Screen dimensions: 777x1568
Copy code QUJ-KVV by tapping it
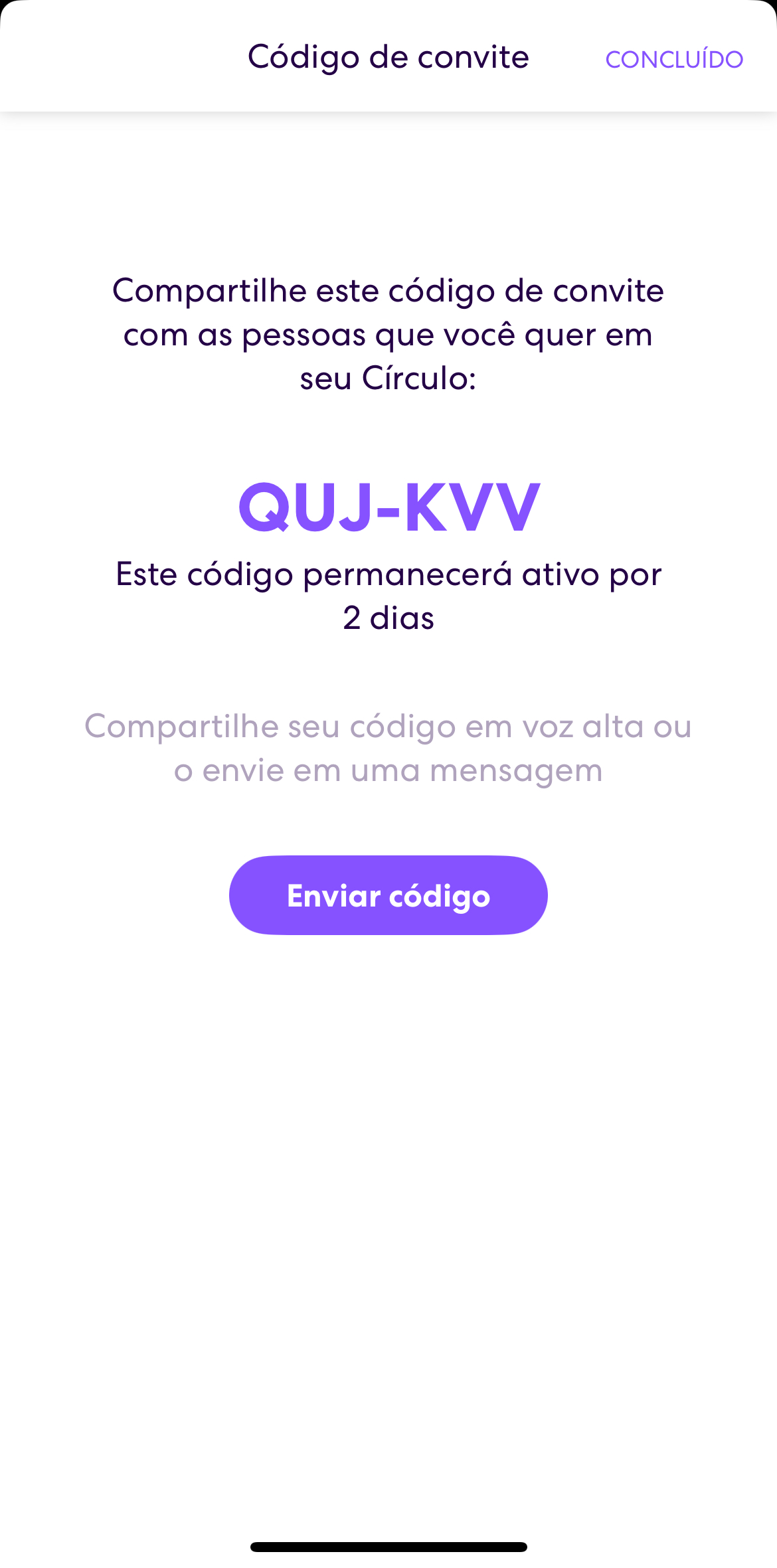(x=387, y=508)
